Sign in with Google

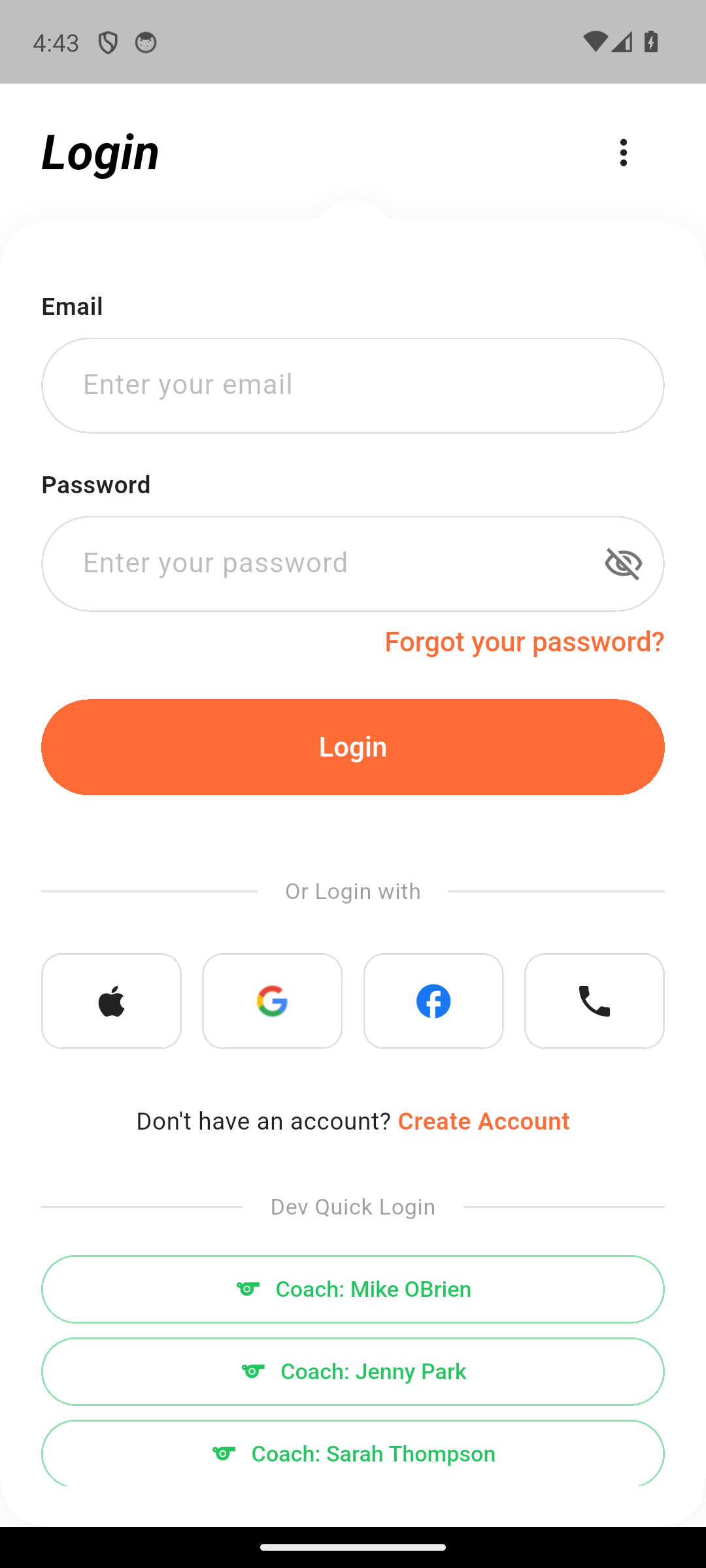pyautogui.click(x=272, y=1001)
